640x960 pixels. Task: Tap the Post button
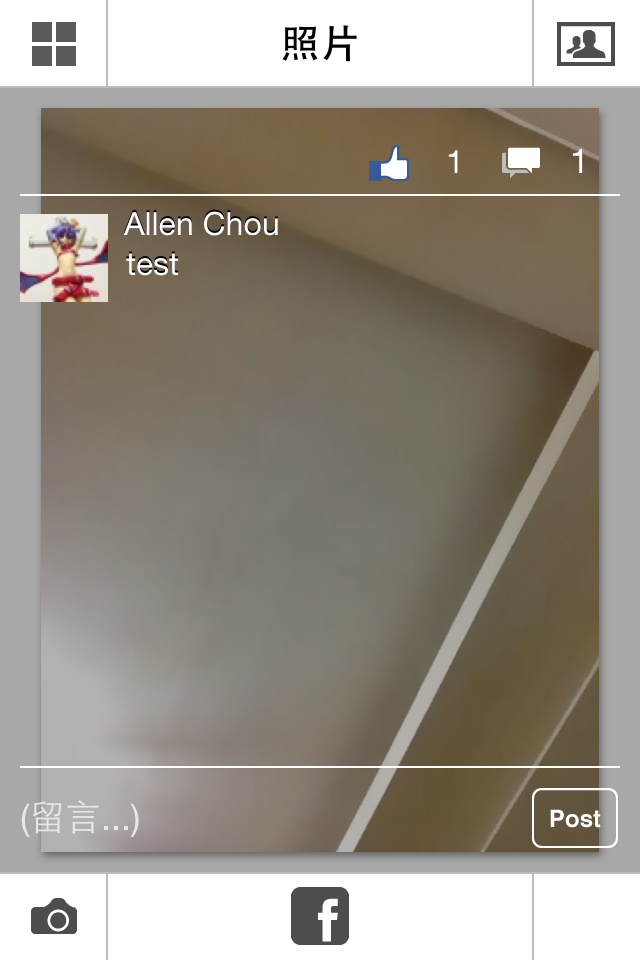(574, 818)
